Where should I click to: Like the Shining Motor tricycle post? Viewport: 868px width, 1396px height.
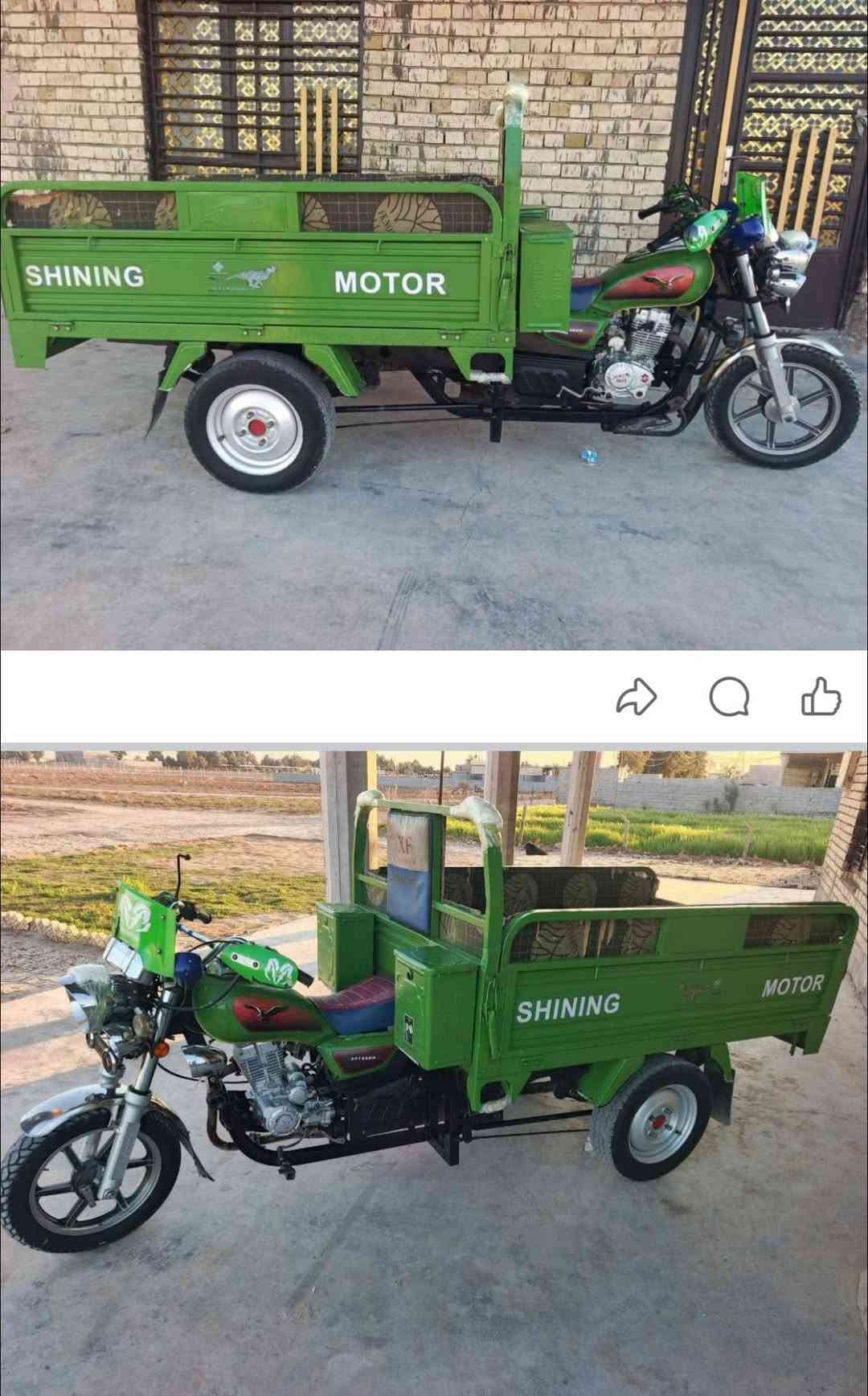click(x=821, y=697)
